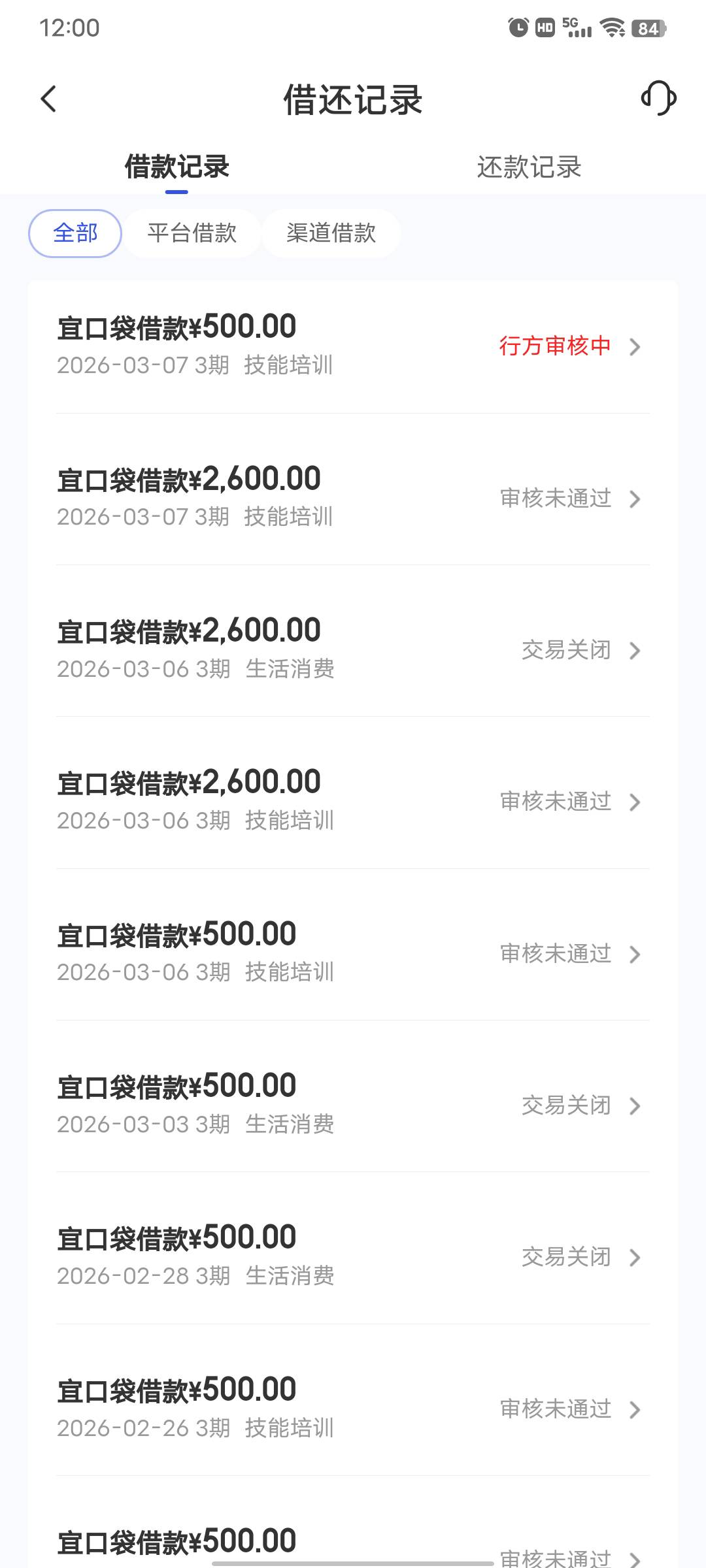This screenshot has height=1568, width=706.
Task: Open the 2026-03-07 ¥2,600.00 审核未通过 loan
Action: 353,498
